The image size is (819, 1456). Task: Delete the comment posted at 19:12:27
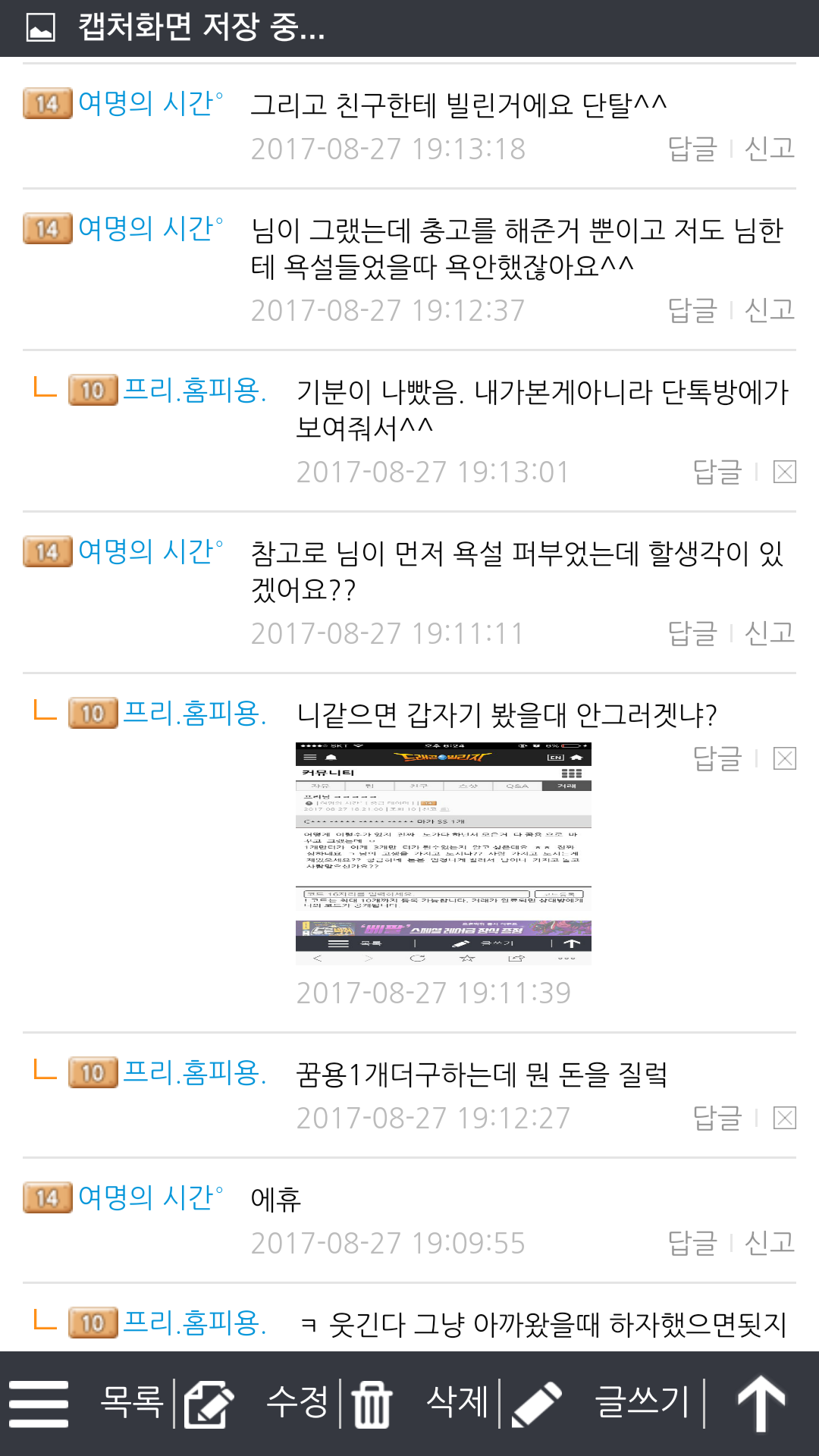click(784, 1118)
